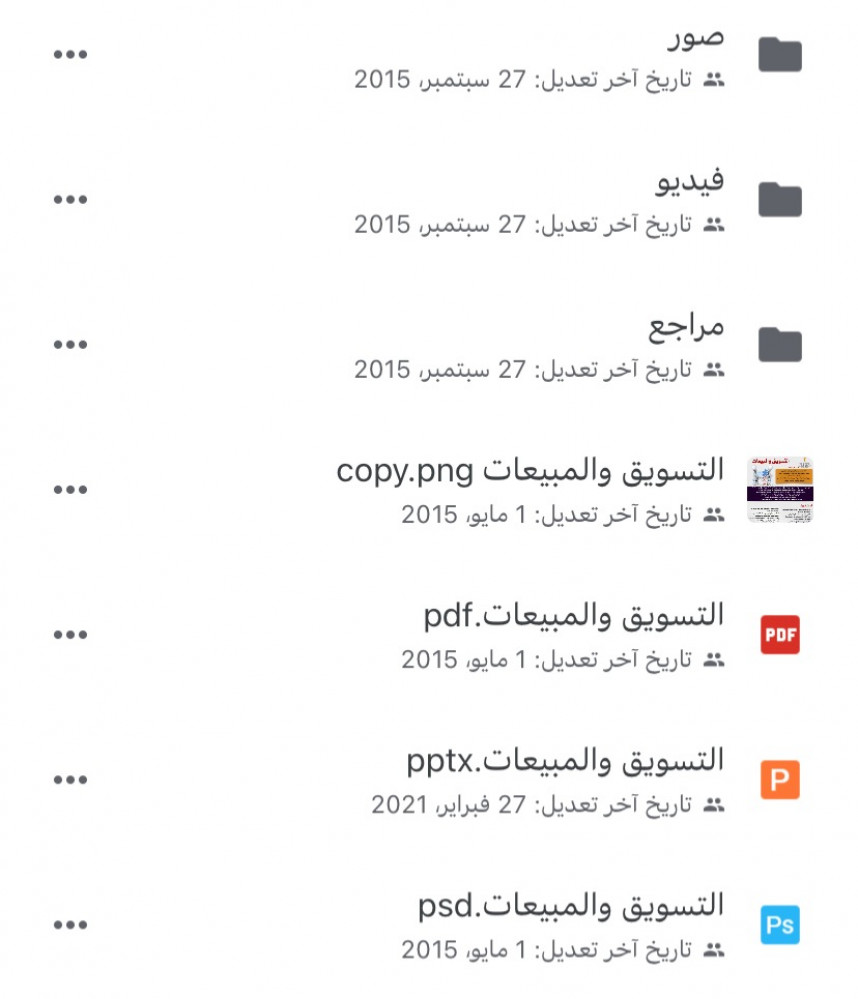Image resolution: width=858 pixels, height=999 pixels.
Task: Open the صور folder
Action: pos(696,37)
